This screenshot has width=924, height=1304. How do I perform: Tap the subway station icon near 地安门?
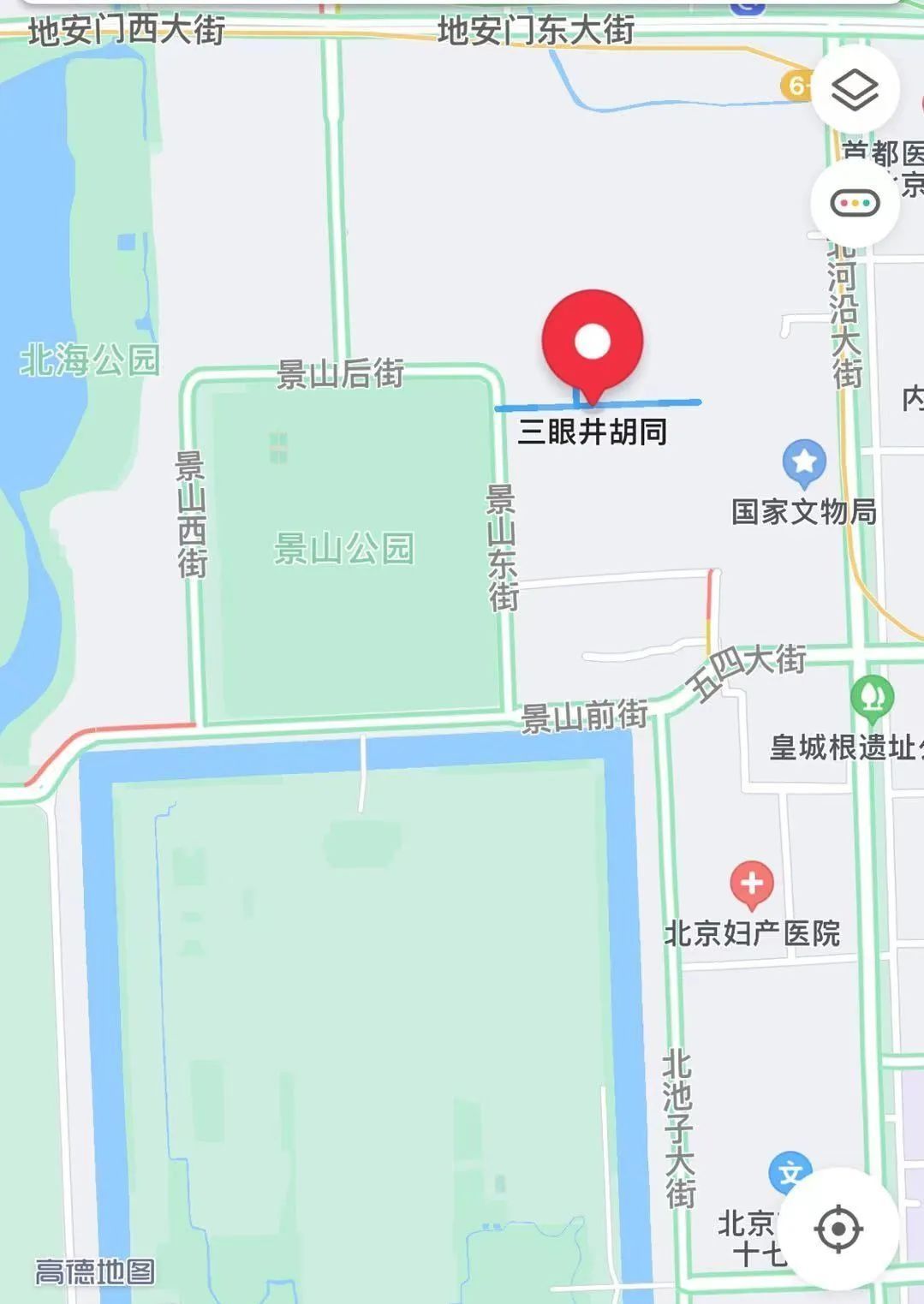click(748, 7)
